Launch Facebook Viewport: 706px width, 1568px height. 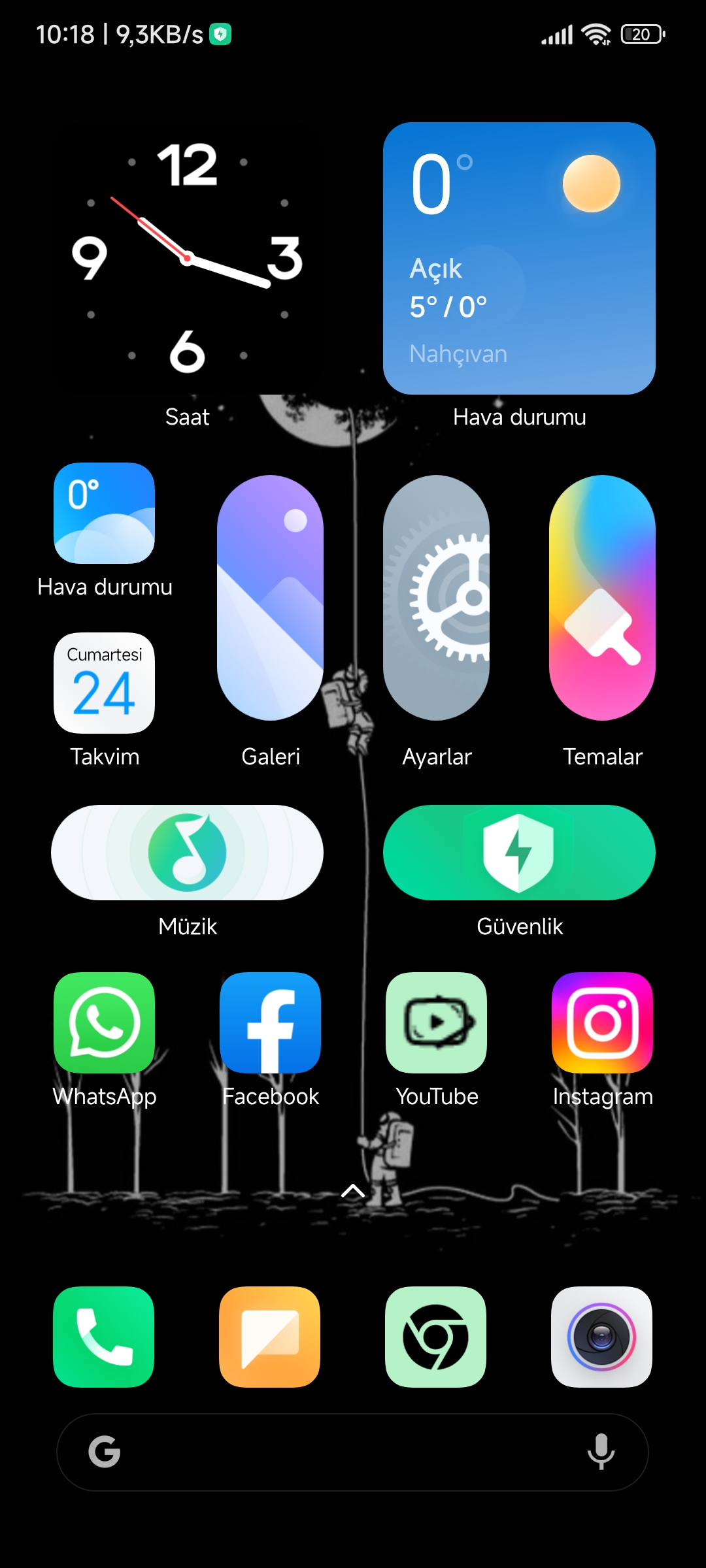pos(270,1022)
